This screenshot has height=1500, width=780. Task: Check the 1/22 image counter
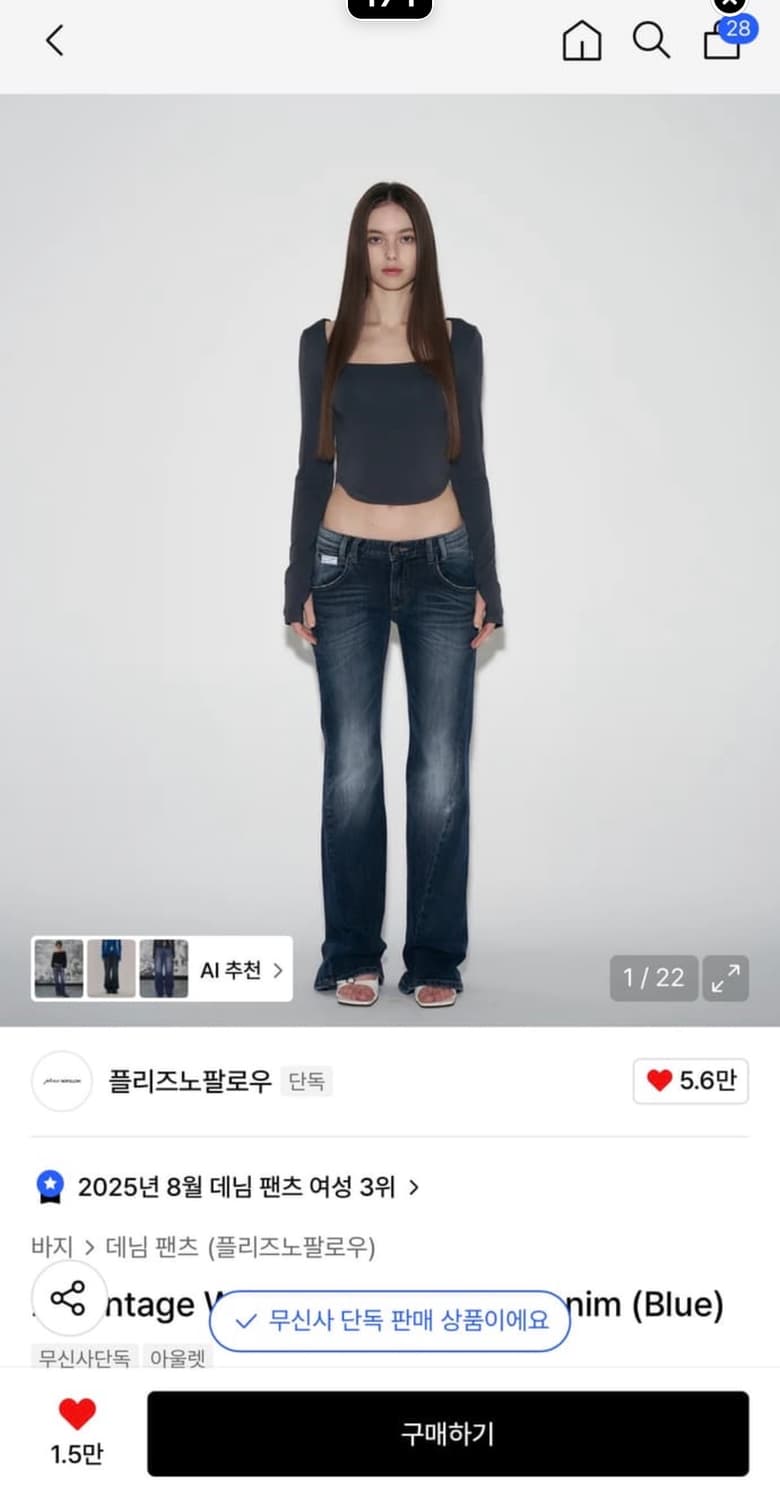click(x=653, y=978)
